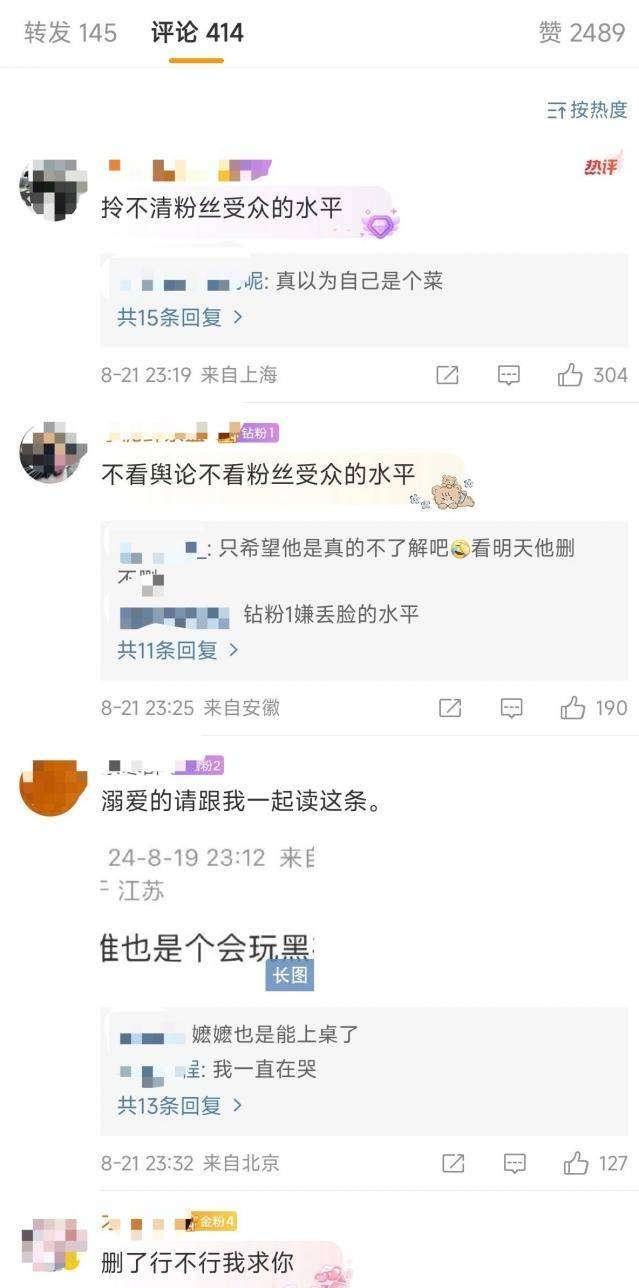Reply to the comment posted from 上海

509,375
